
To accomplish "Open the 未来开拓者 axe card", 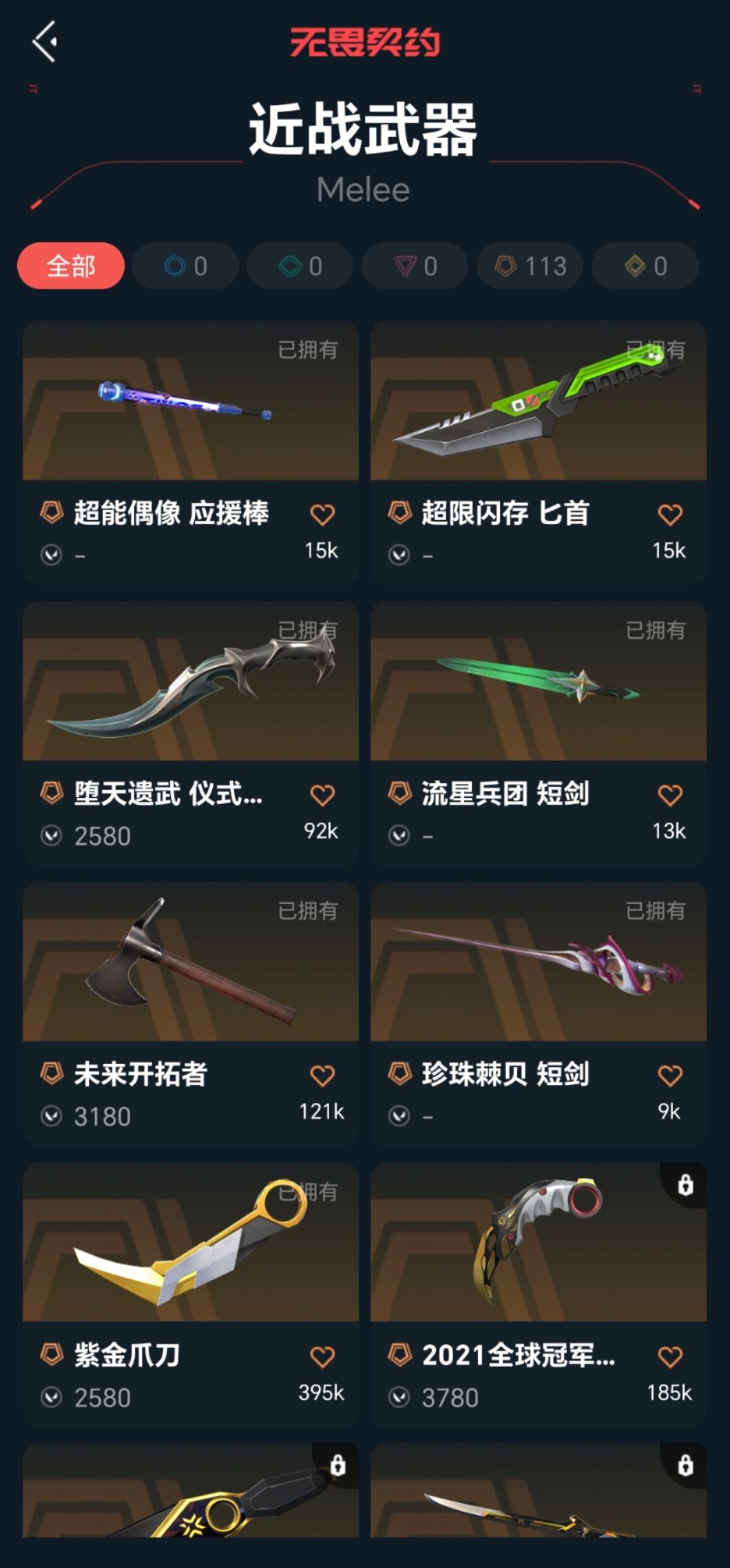I will coord(191,1014).
